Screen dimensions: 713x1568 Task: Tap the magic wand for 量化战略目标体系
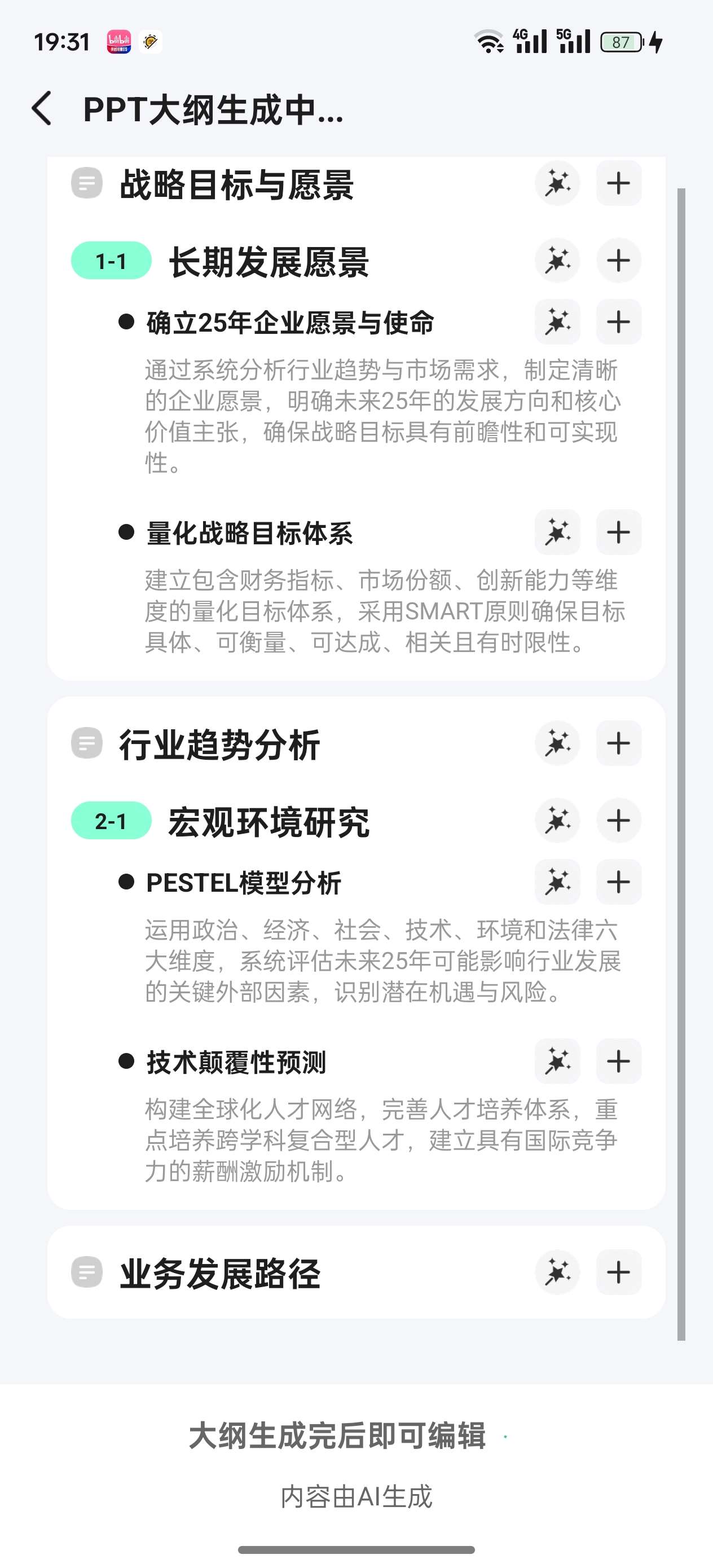click(x=557, y=532)
